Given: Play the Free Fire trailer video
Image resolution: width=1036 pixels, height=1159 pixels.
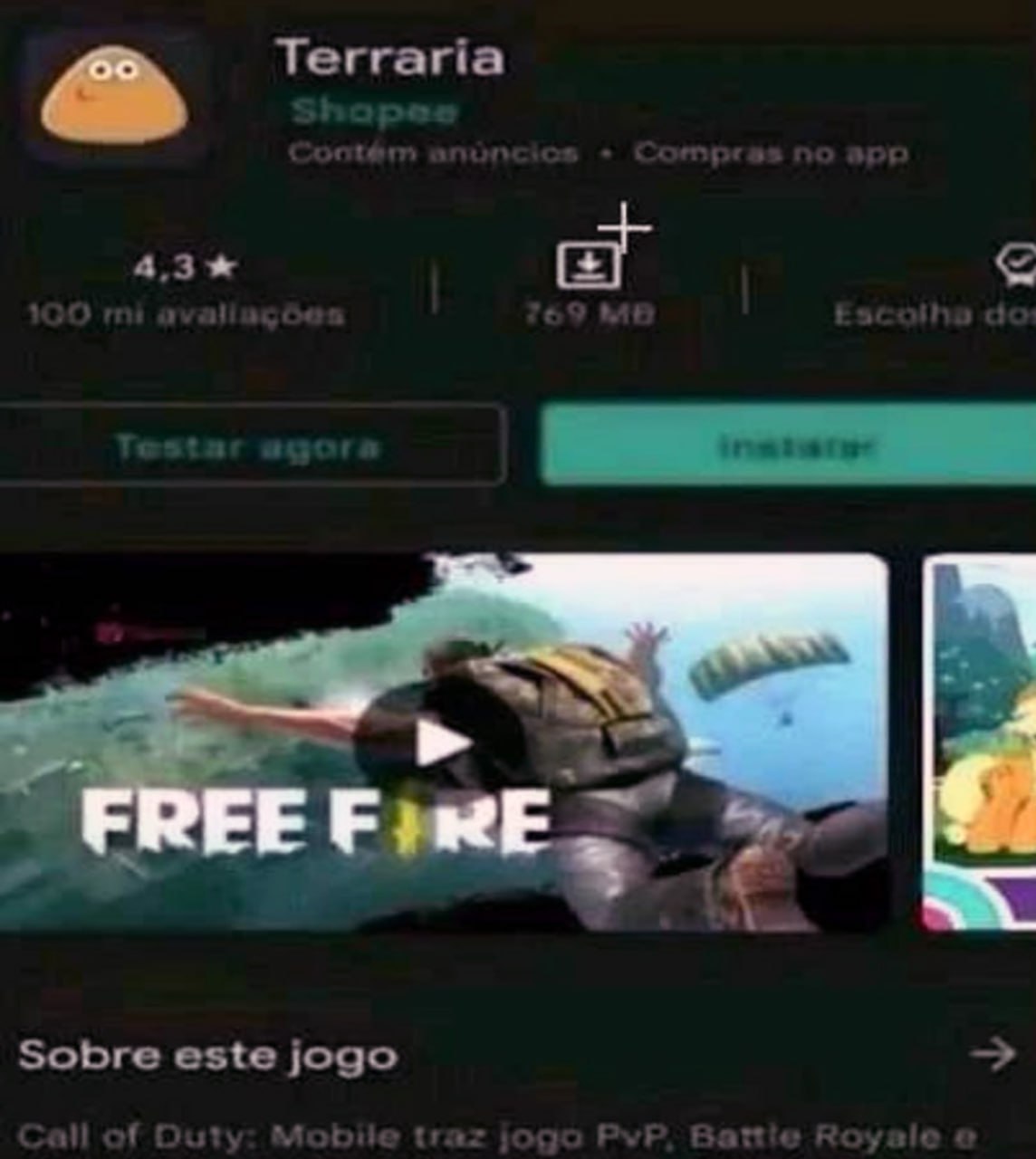Looking at the screenshot, I should (443, 743).
